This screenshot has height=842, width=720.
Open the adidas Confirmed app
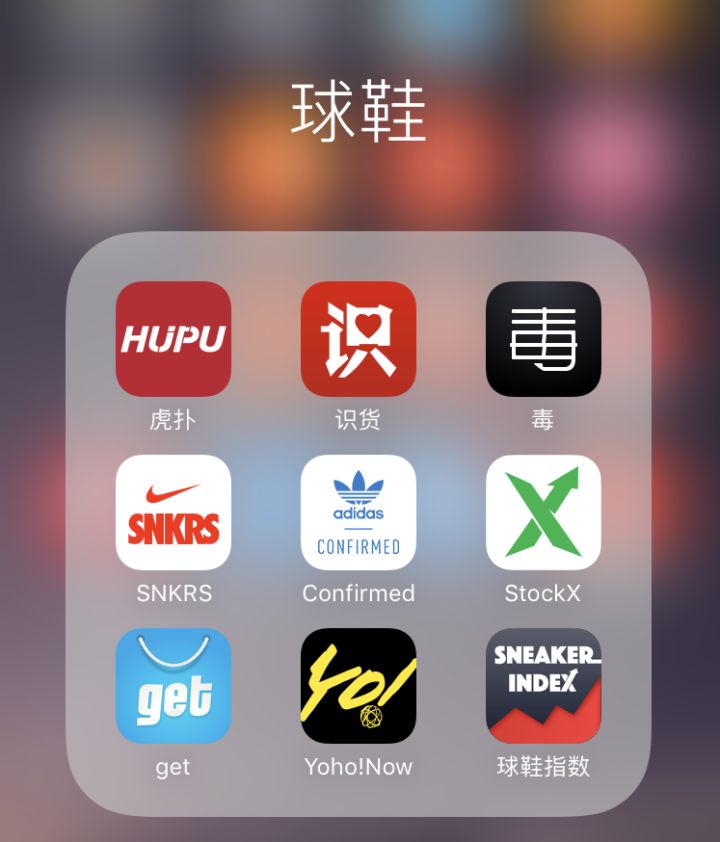(x=358, y=514)
